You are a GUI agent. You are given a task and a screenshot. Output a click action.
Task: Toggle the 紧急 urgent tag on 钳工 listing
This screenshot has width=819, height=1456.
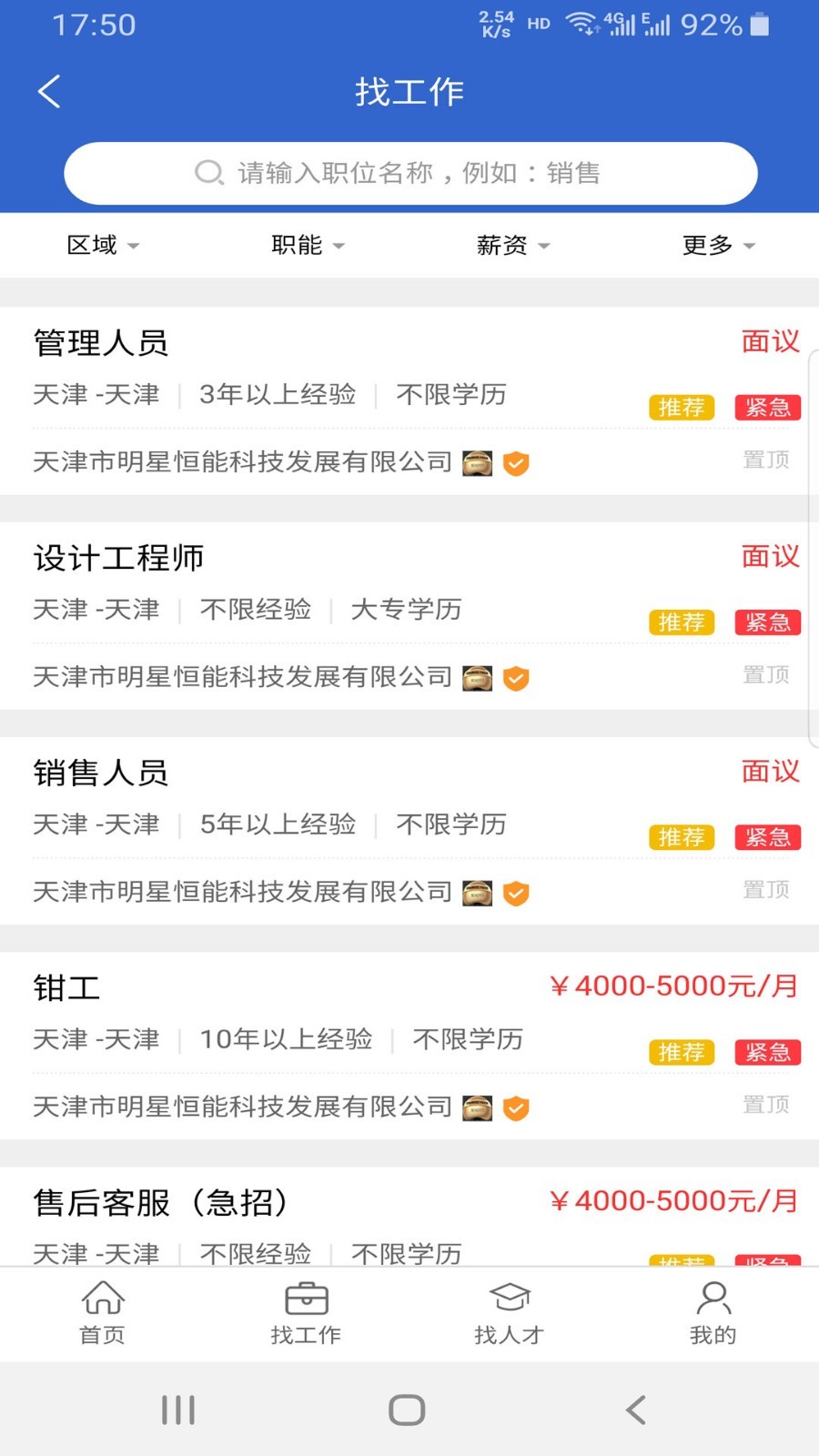click(x=767, y=1052)
